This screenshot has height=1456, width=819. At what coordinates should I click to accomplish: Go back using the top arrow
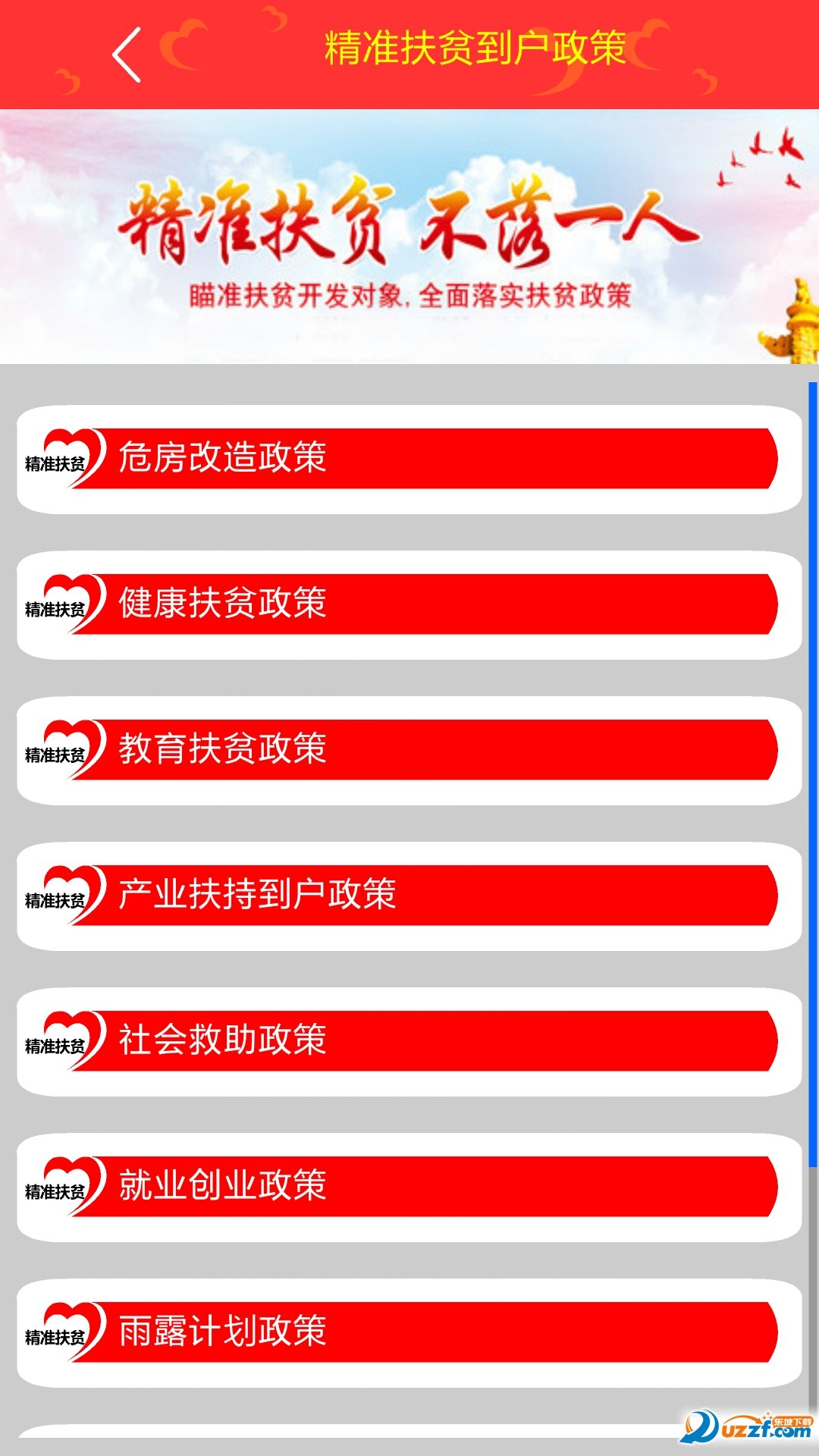127,55
